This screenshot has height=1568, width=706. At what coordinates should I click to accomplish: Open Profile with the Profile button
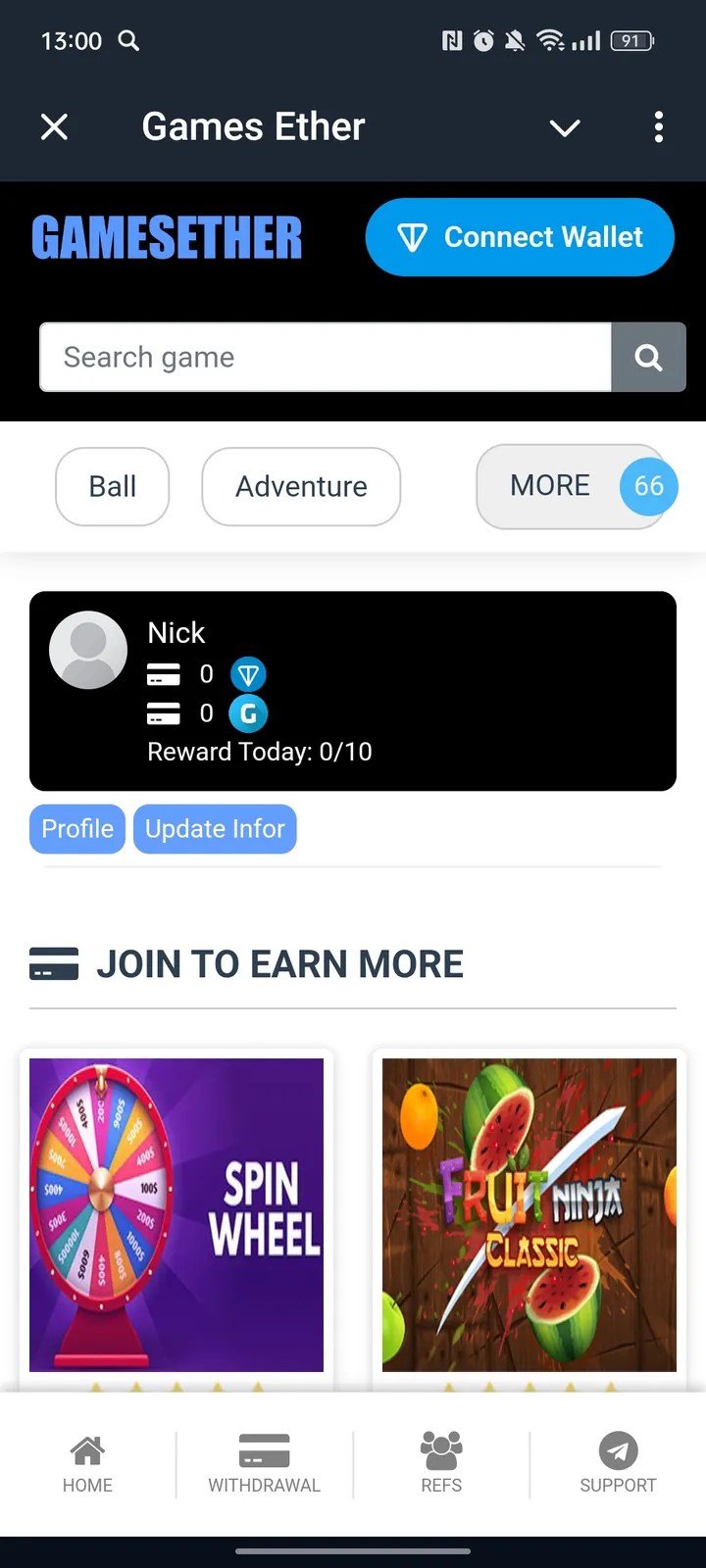click(76, 828)
